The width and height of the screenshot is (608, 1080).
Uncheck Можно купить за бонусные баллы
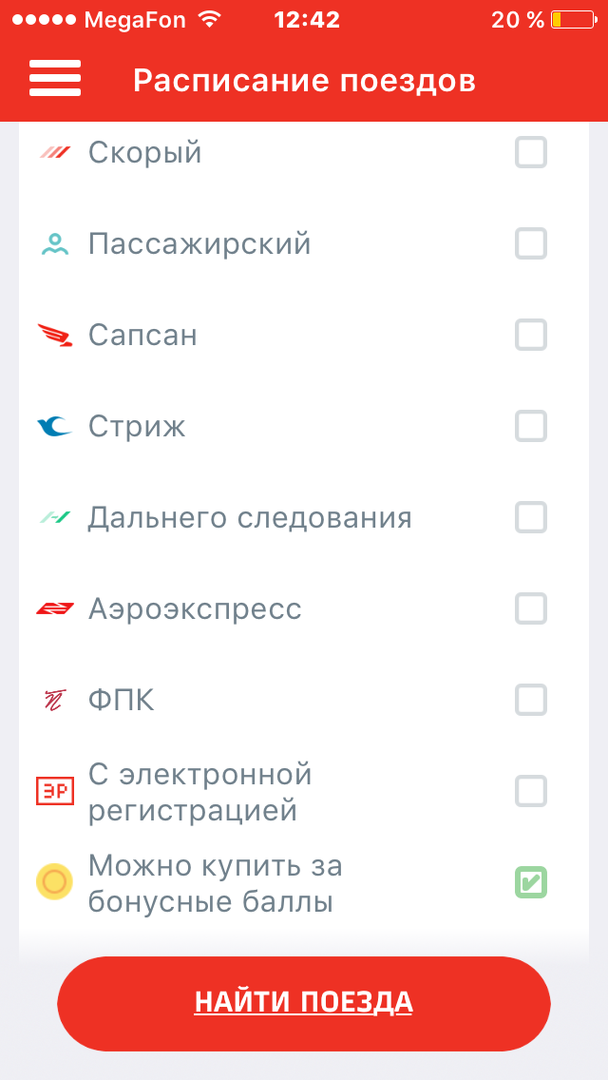tap(530, 883)
